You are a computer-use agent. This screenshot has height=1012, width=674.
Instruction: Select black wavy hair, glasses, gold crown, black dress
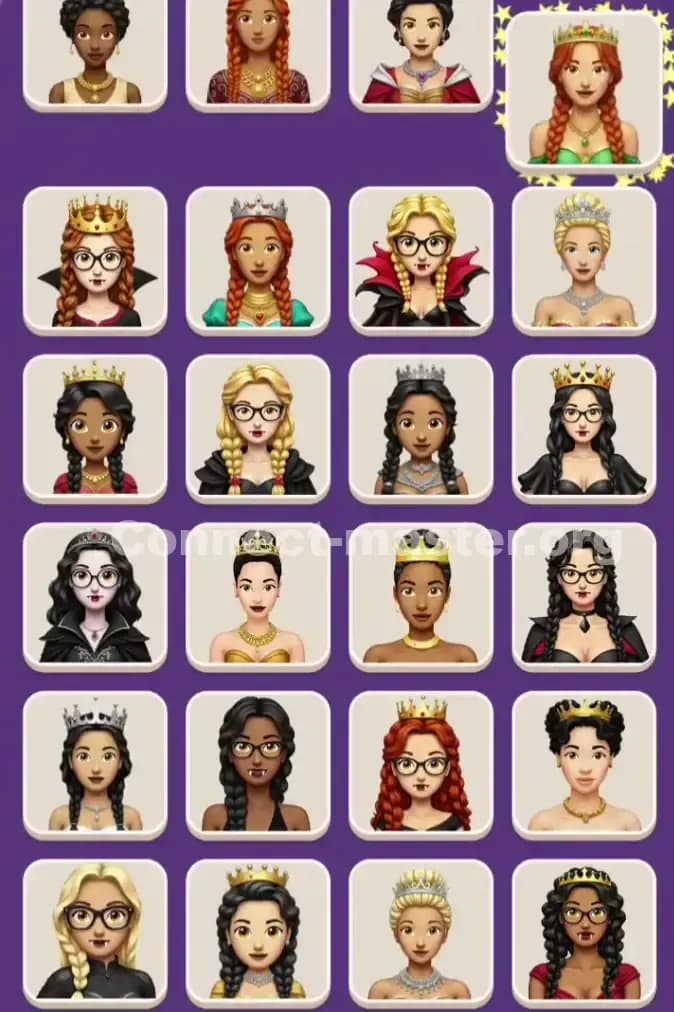(584, 429)
